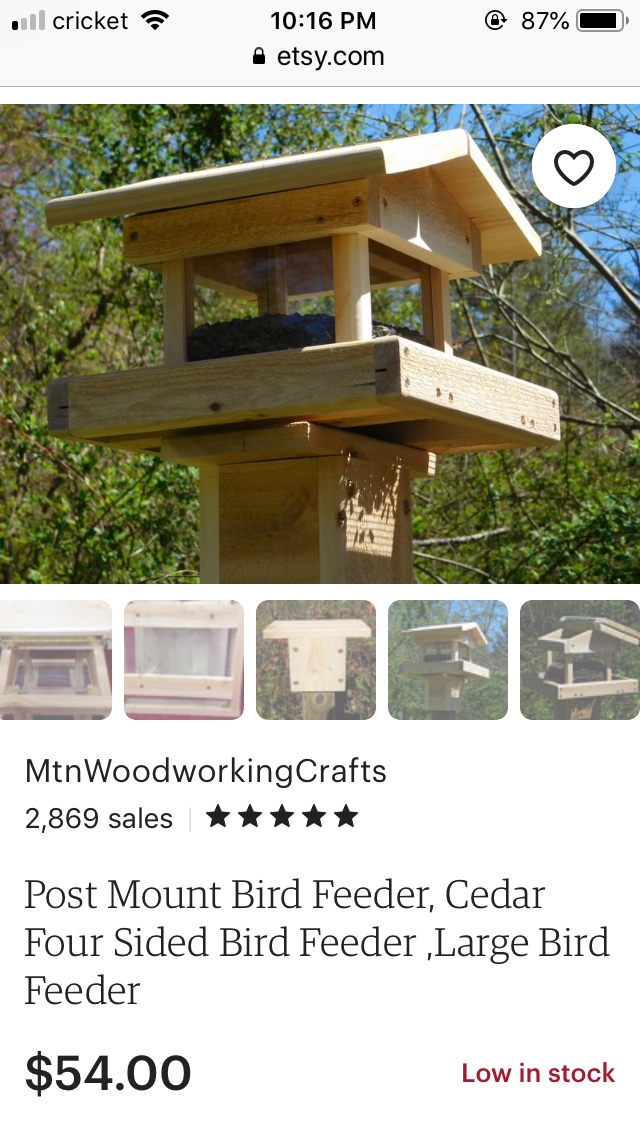Image resolution: width=640 pixels, height=1136 pixels.
Task: Select the partially visible first feeder thumbnail
Action: click(55, 660)
